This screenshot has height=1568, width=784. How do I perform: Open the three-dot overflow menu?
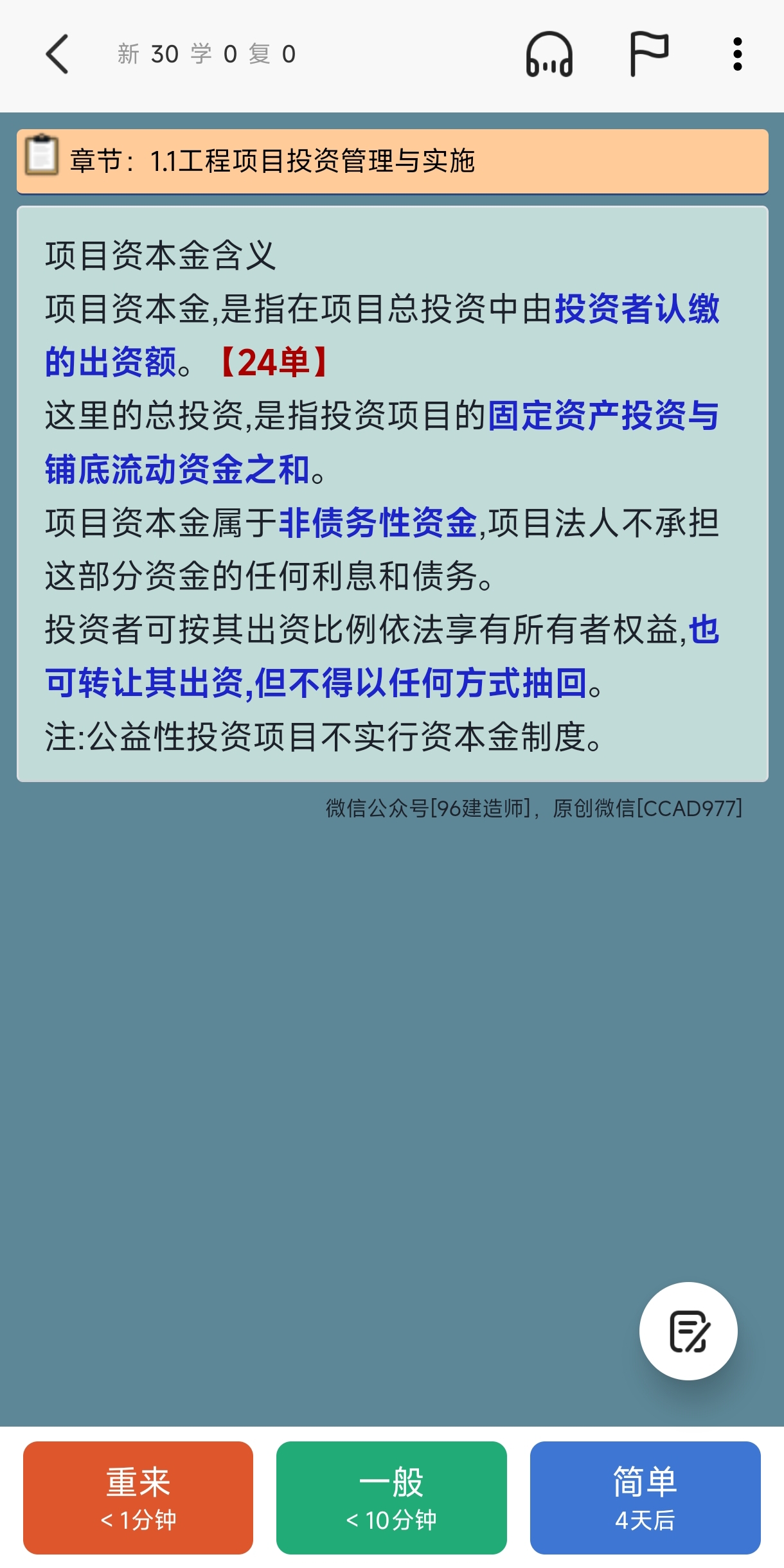click(x=737, y=55)
